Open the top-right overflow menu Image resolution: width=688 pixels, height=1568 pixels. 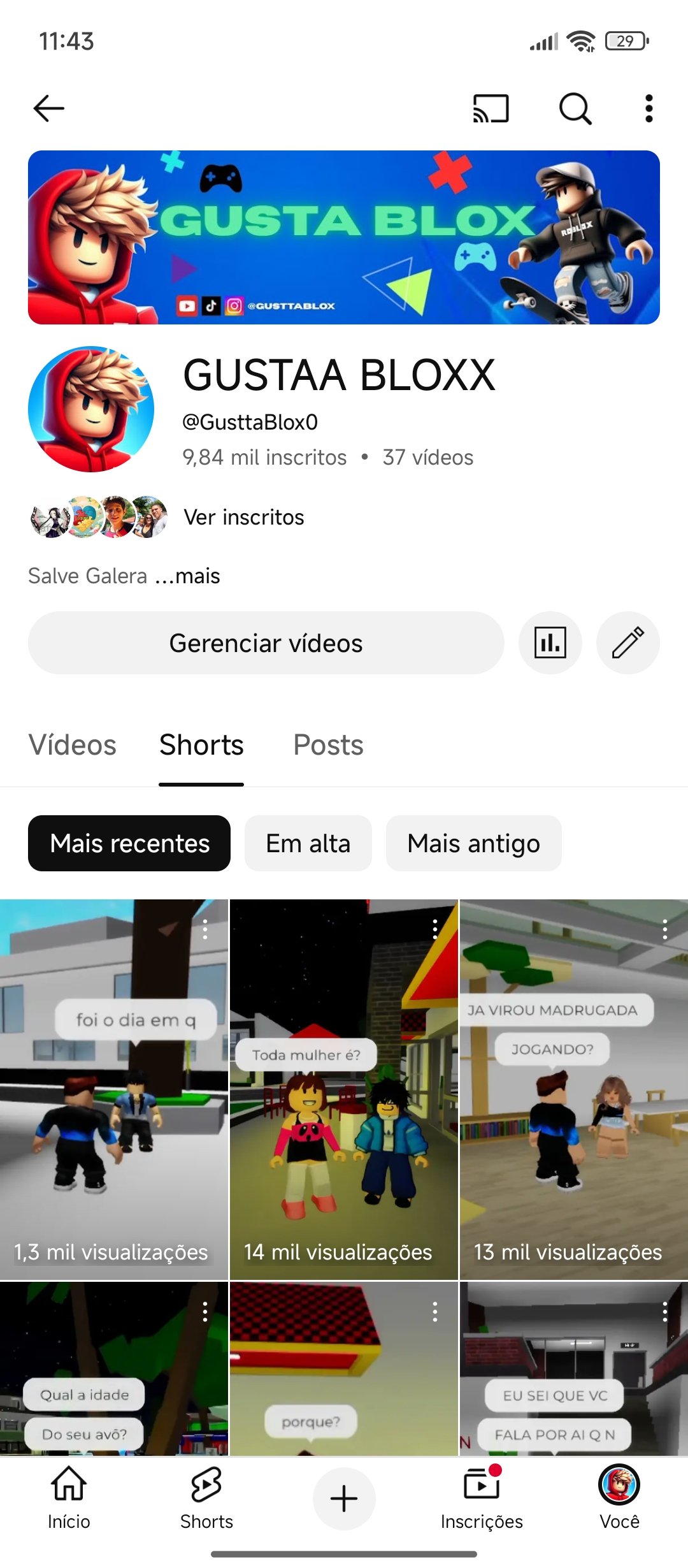[649, 108]
